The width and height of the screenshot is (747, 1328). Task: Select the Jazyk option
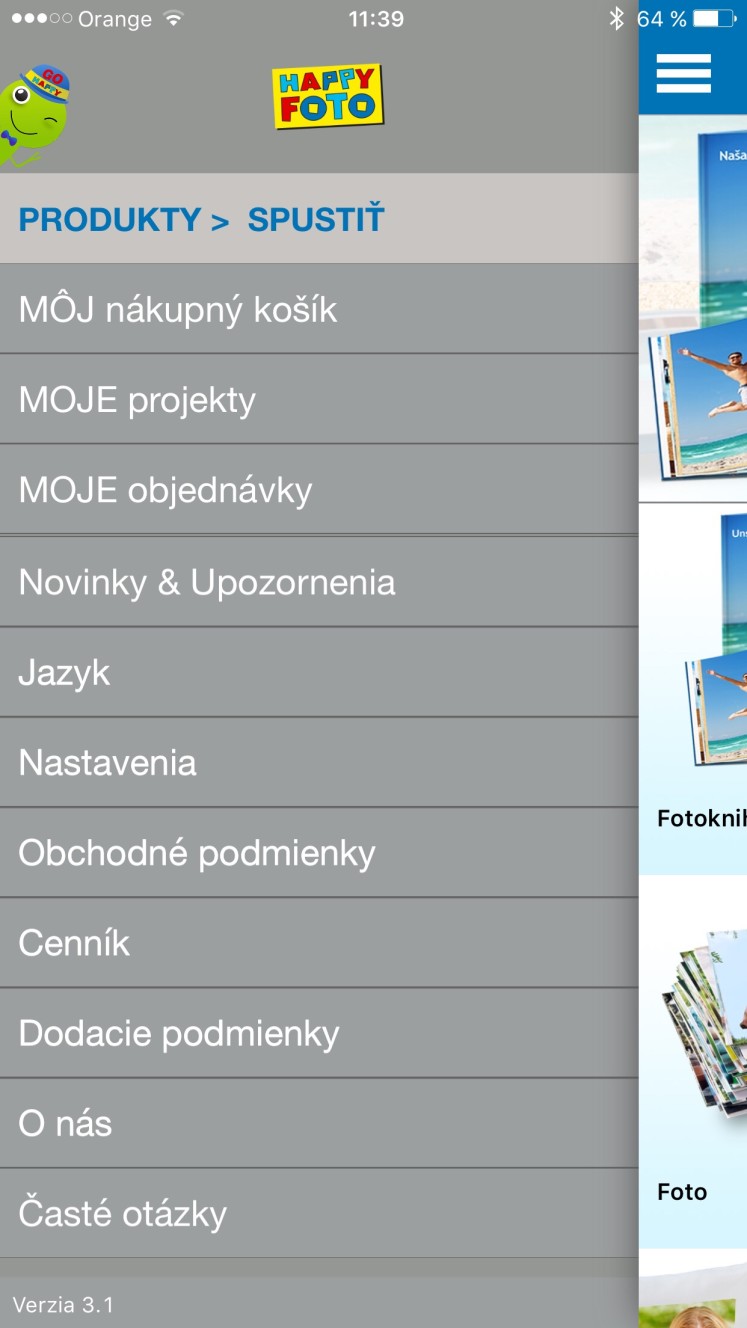click(x=64, y=672)
